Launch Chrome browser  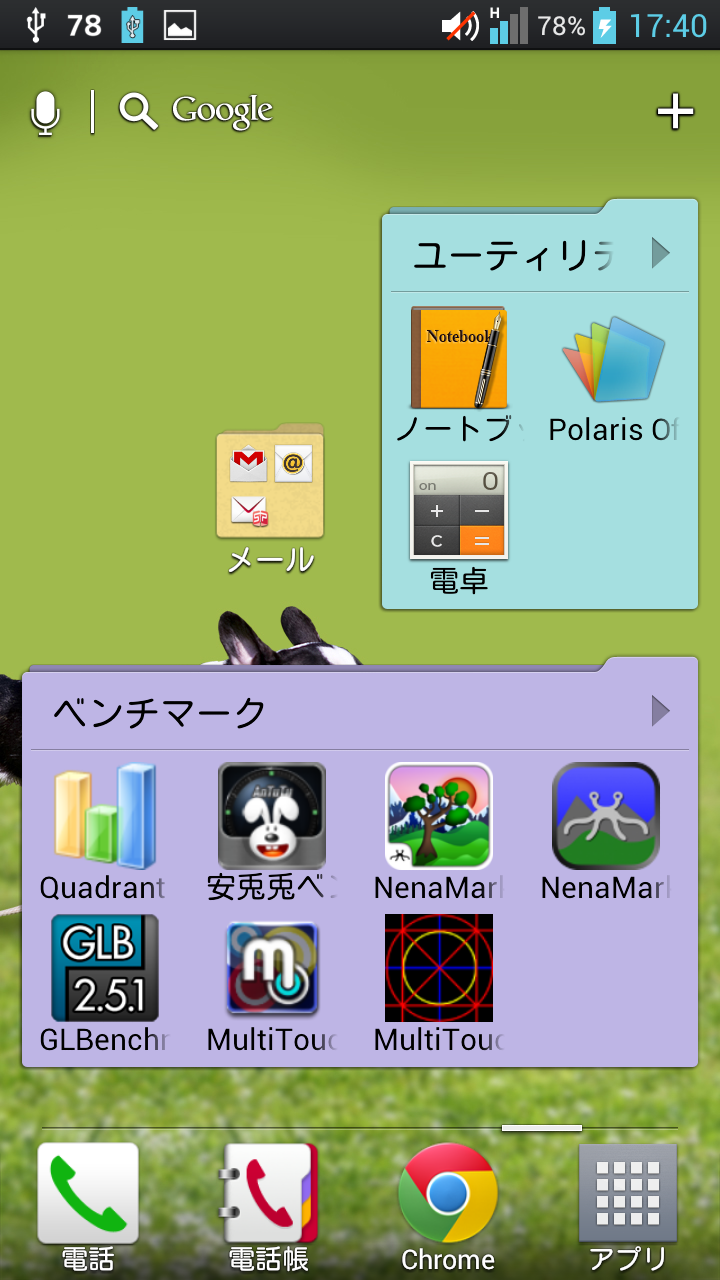pos(448,1207)
